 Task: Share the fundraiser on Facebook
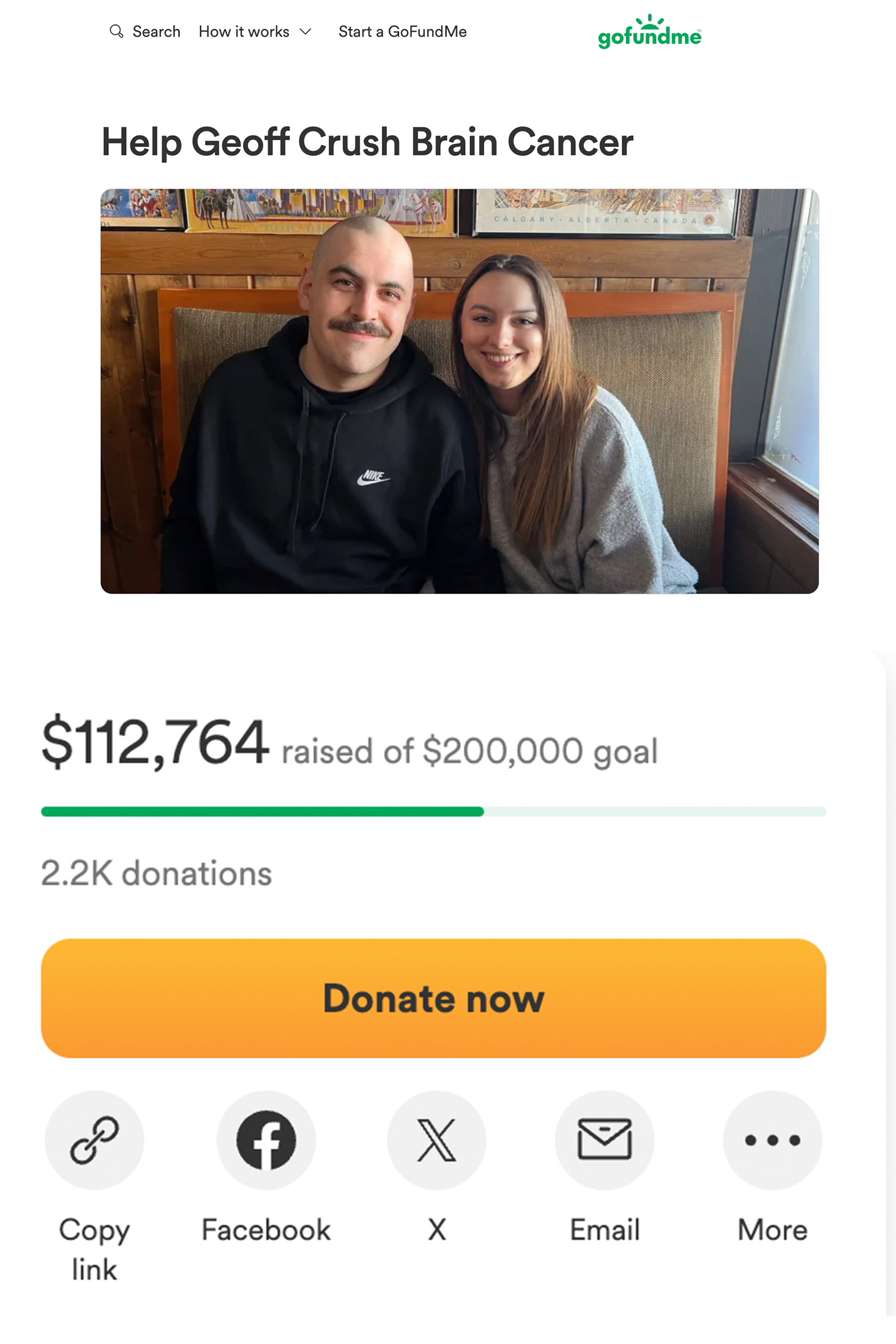(266, 1139)
